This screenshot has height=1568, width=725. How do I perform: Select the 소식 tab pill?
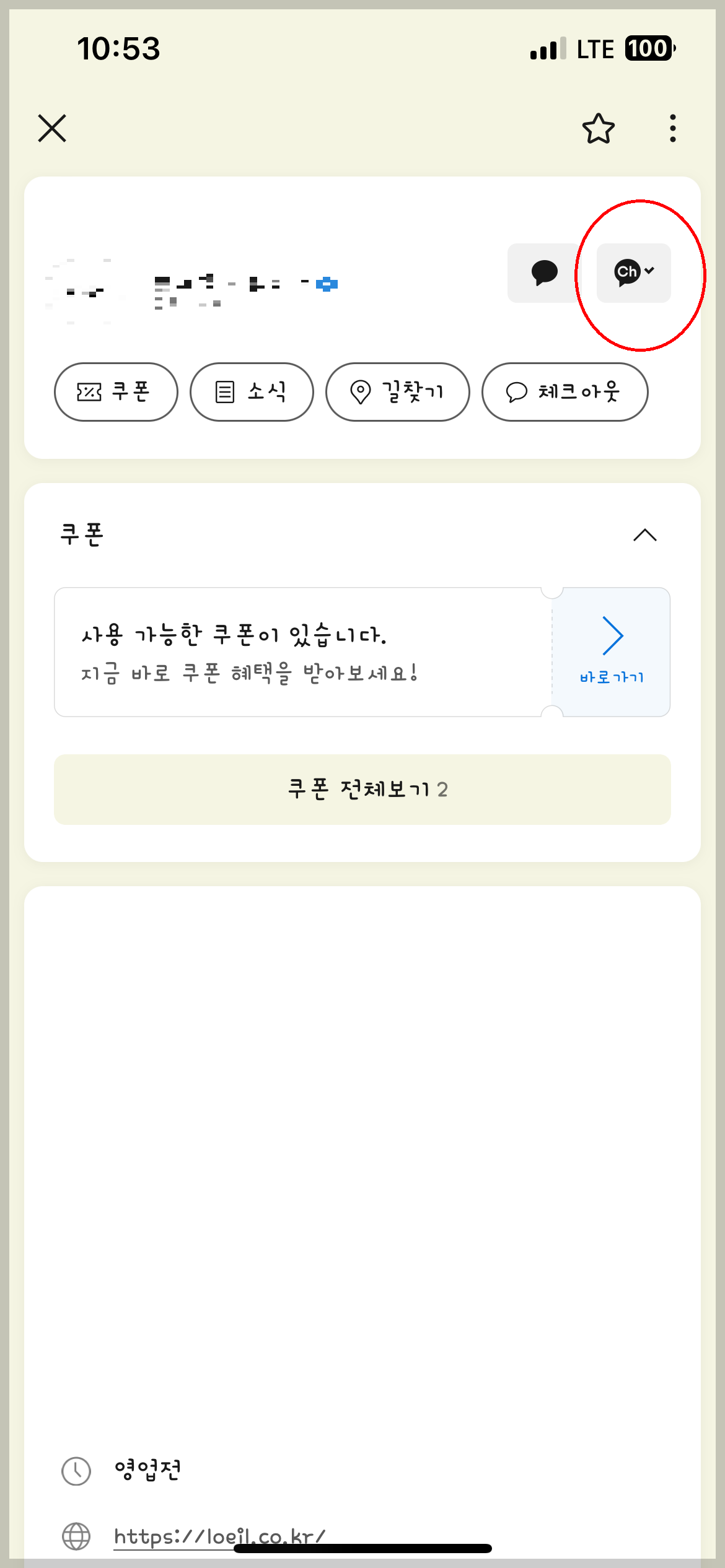[252, 391]
